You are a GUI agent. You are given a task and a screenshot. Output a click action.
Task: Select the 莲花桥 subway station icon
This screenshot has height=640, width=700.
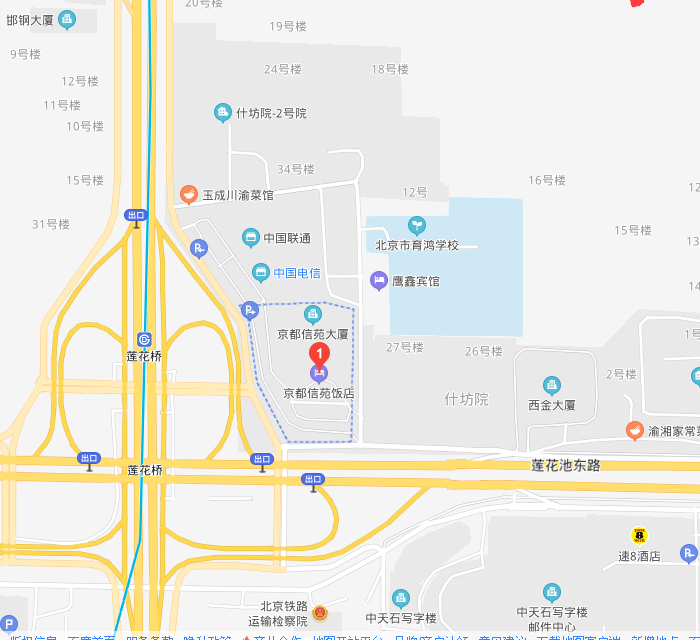[145, 338]
